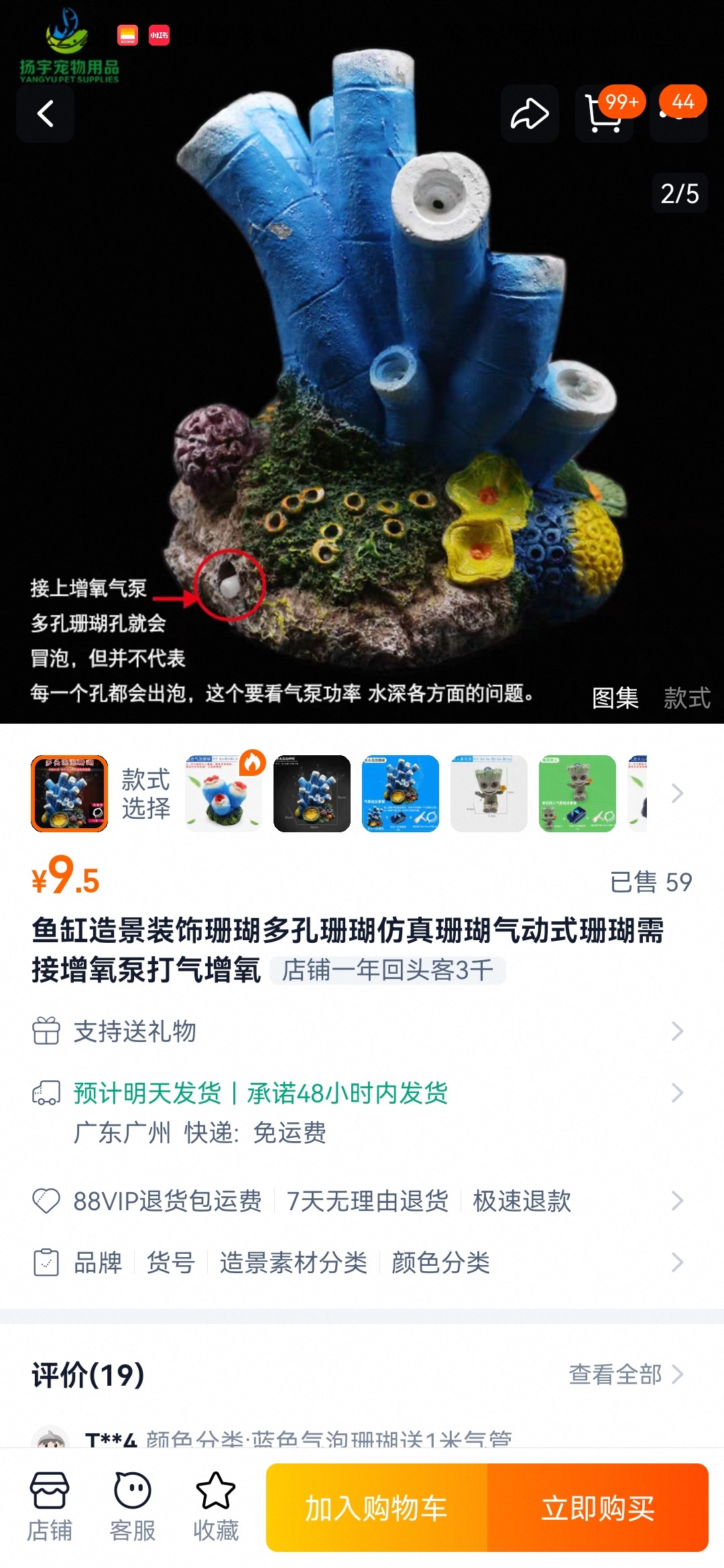Add item to favorites with 收藏
724x1568 pixels.
click(x=216, y=1507)
